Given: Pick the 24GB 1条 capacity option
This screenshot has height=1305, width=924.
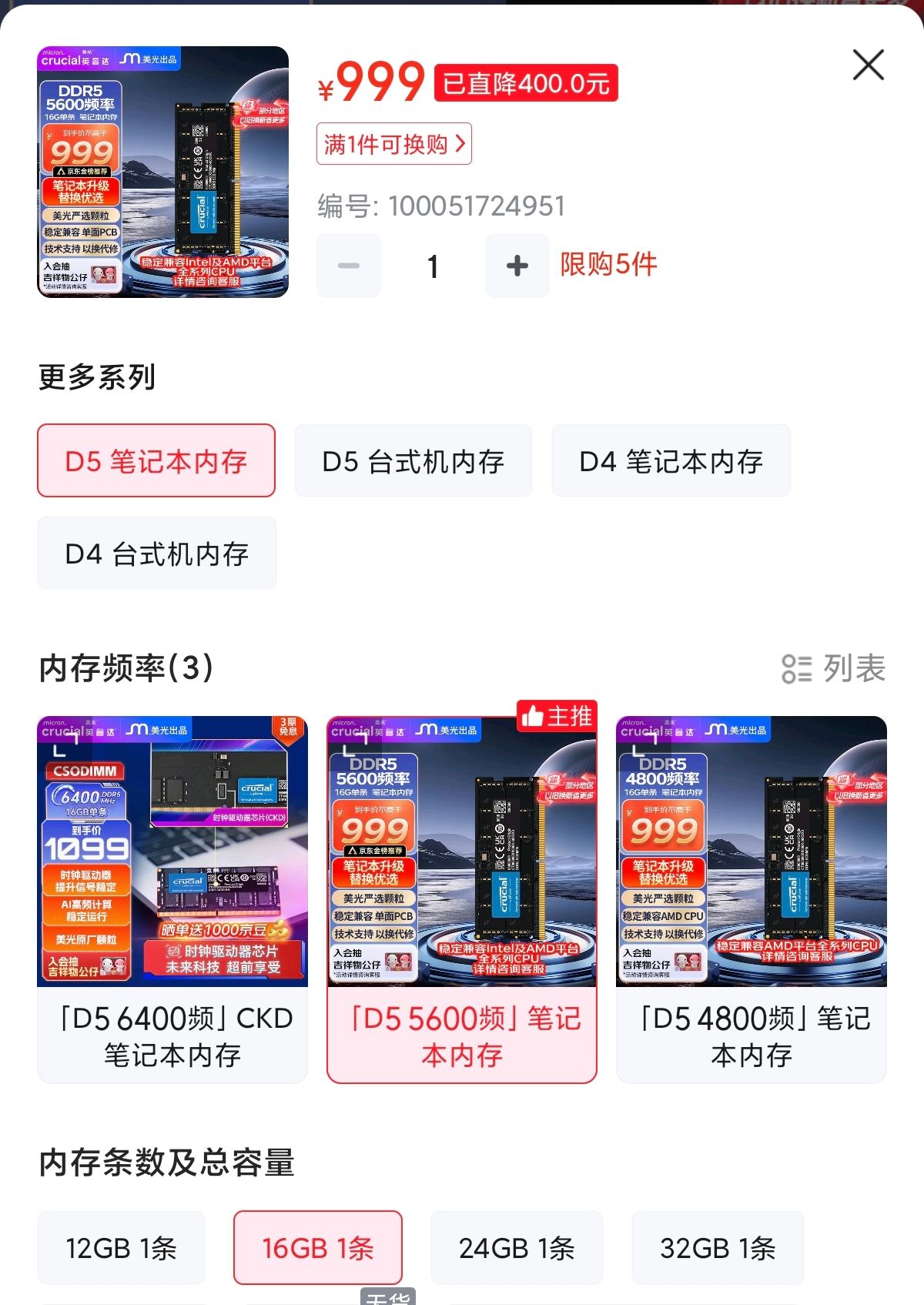Looking at the screenshot, I should (517, 1247).
